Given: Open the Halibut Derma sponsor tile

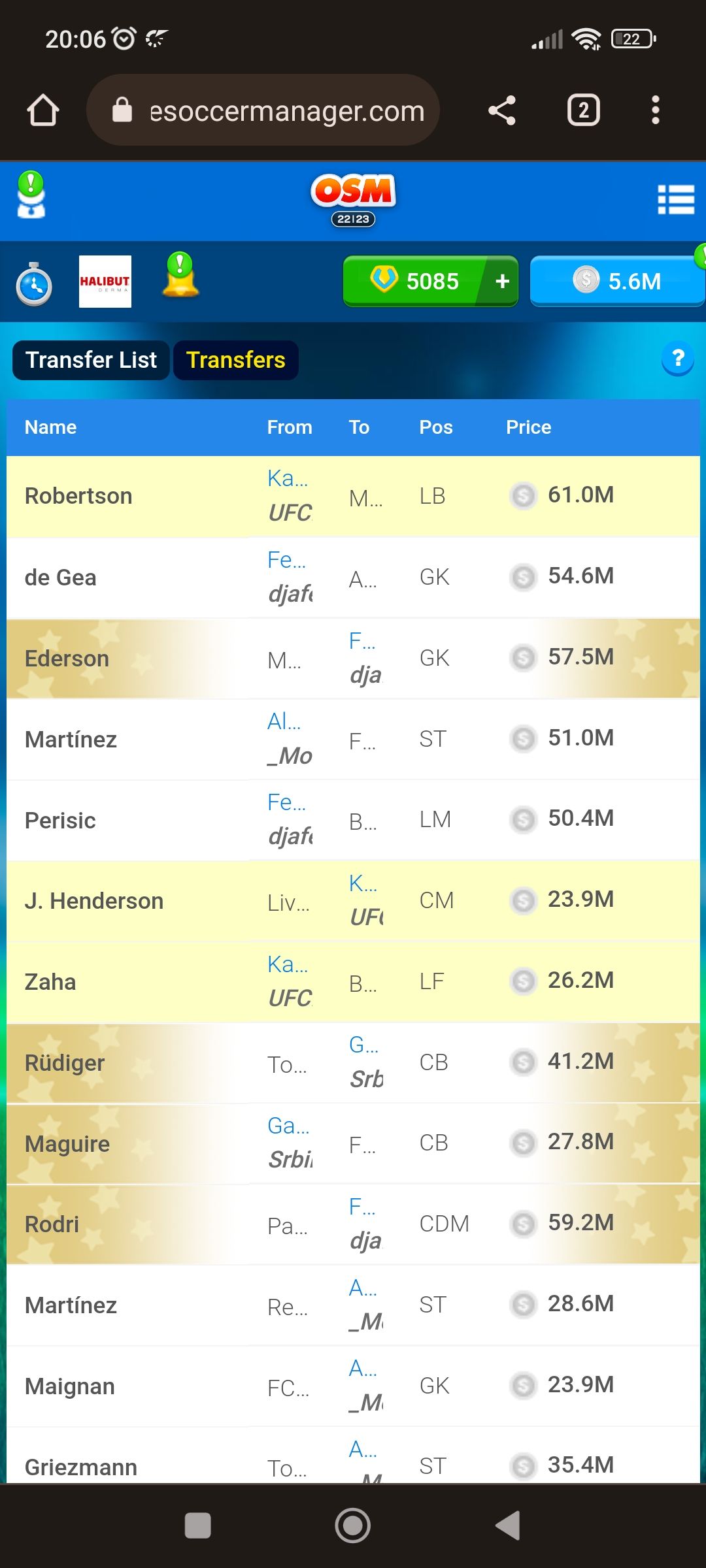Looking at the screenshot, I should pyautogui.click(x=105, y=282).
